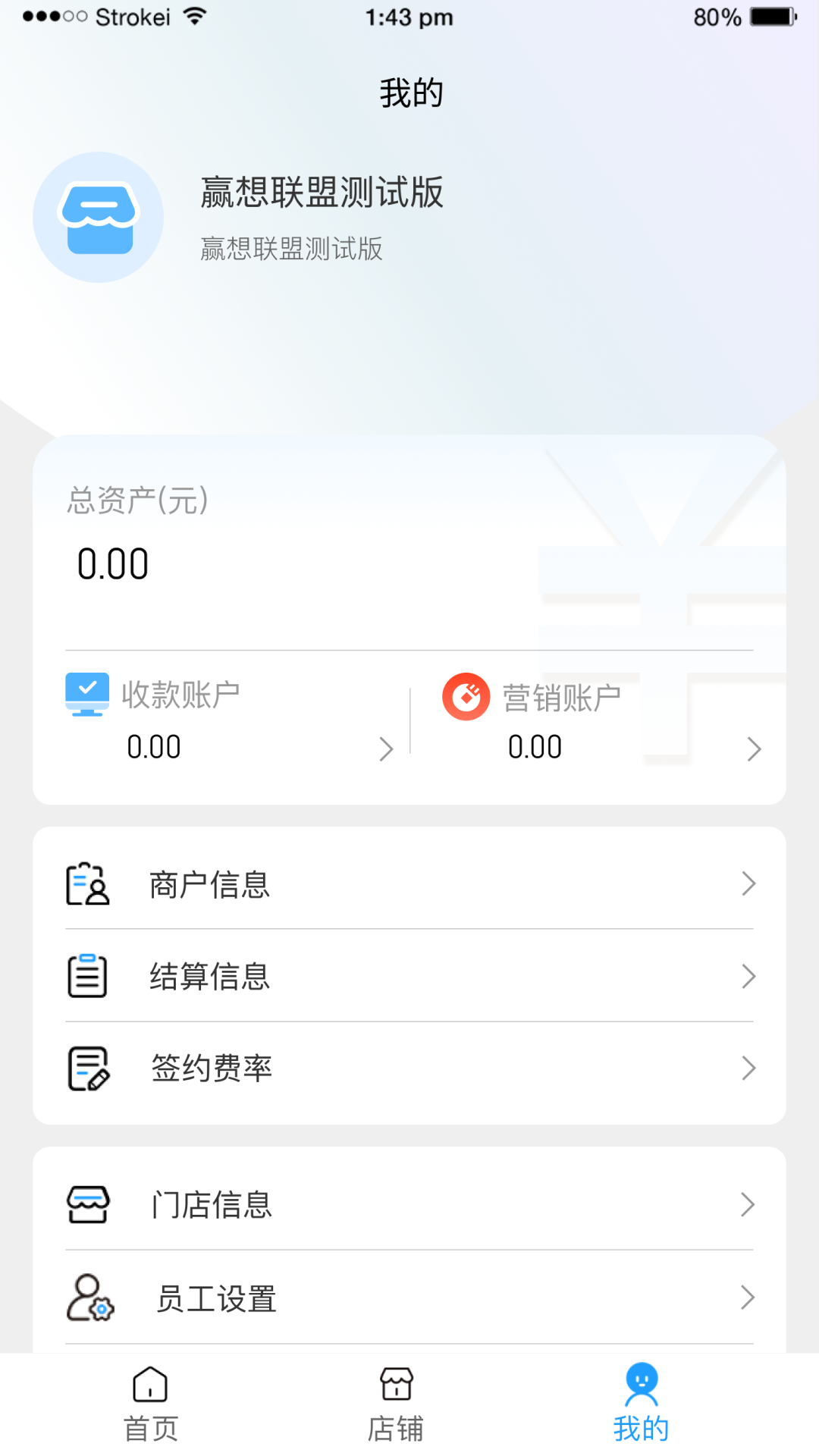Select the 收款账户 monitor icon
Image resolution: width=819 pixels, height=1456 pixels.
86,695
